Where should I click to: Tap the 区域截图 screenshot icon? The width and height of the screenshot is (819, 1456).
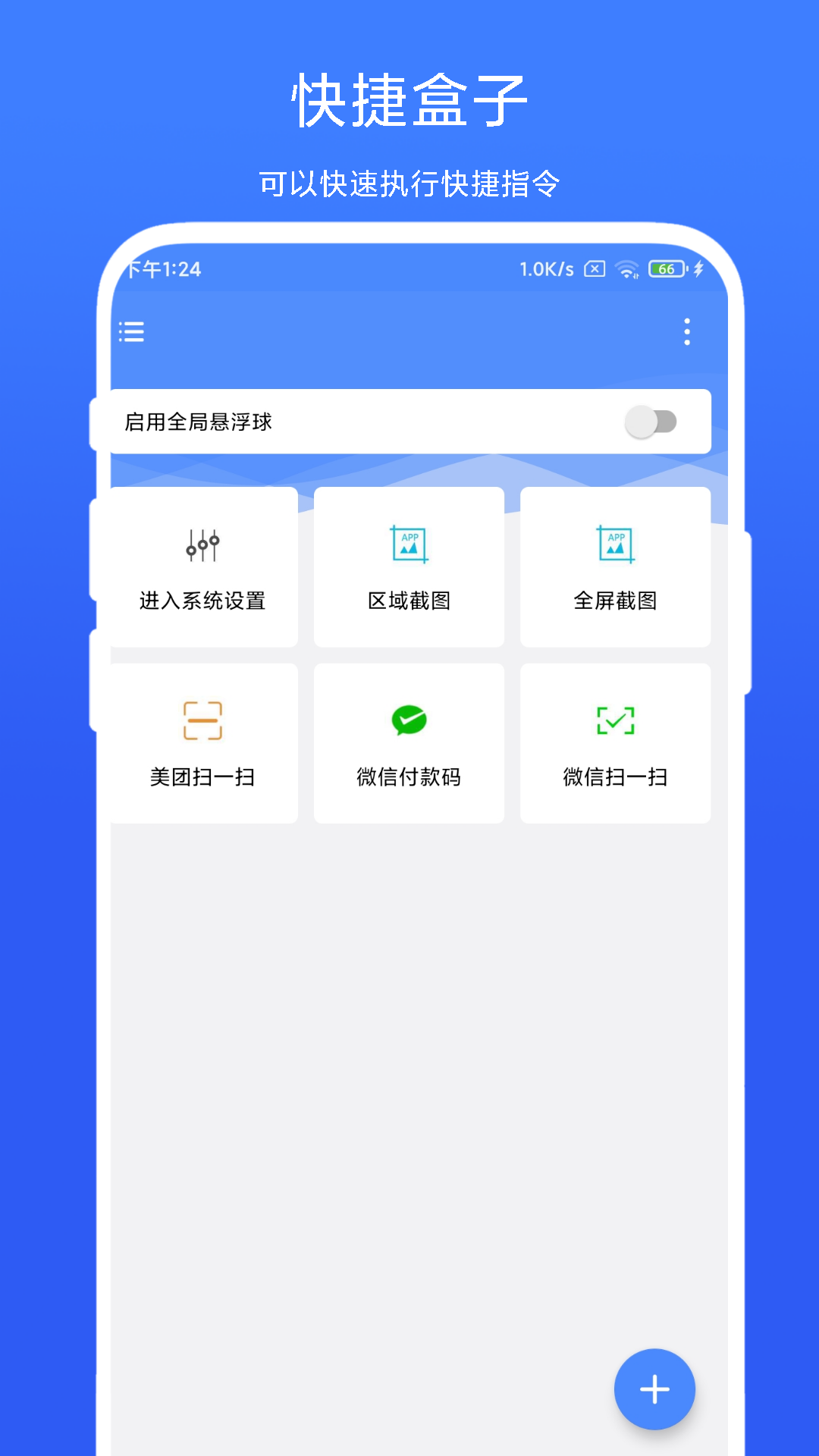(x=409, y=543)
